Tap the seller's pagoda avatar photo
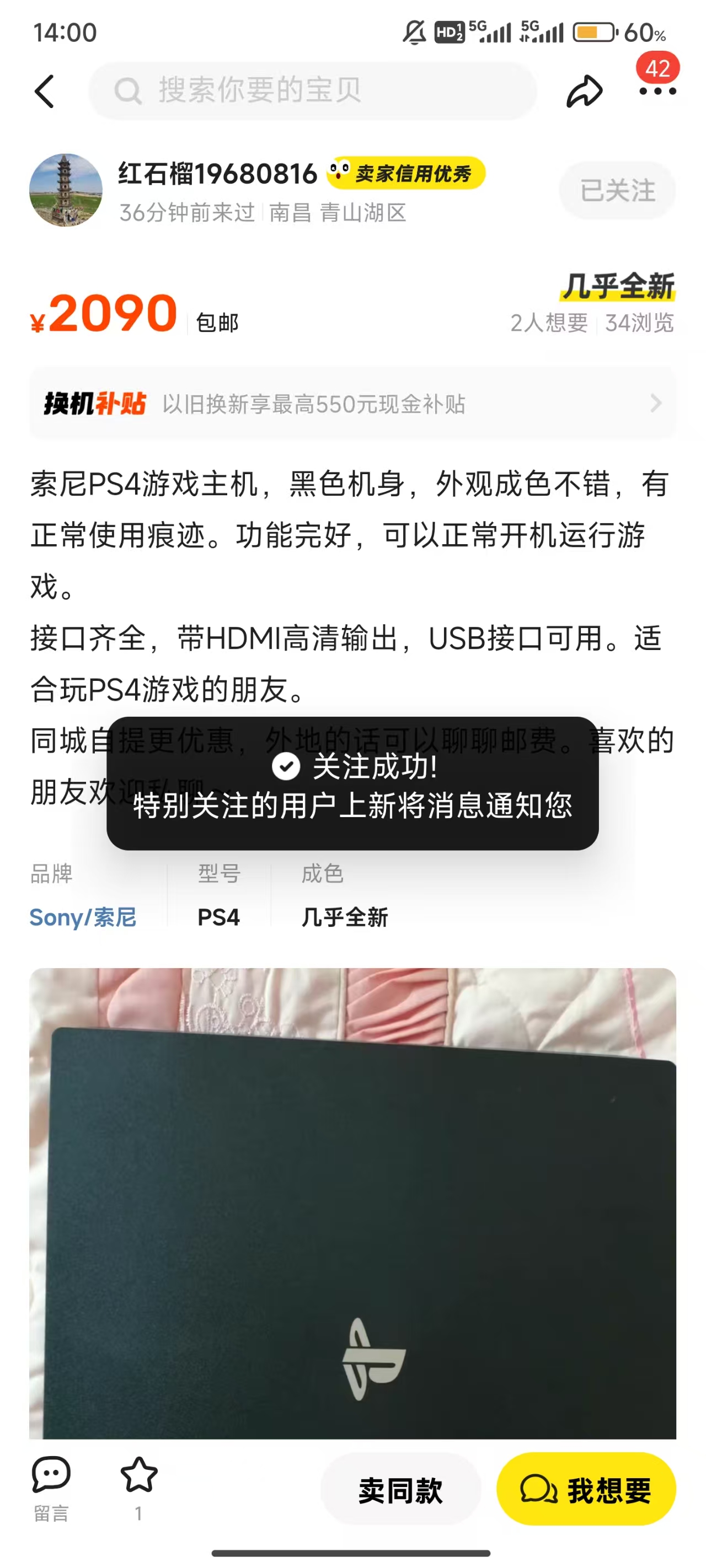The width and height of the screenshot is (706, 1568). pyautogui.click(x=66, y=190)
